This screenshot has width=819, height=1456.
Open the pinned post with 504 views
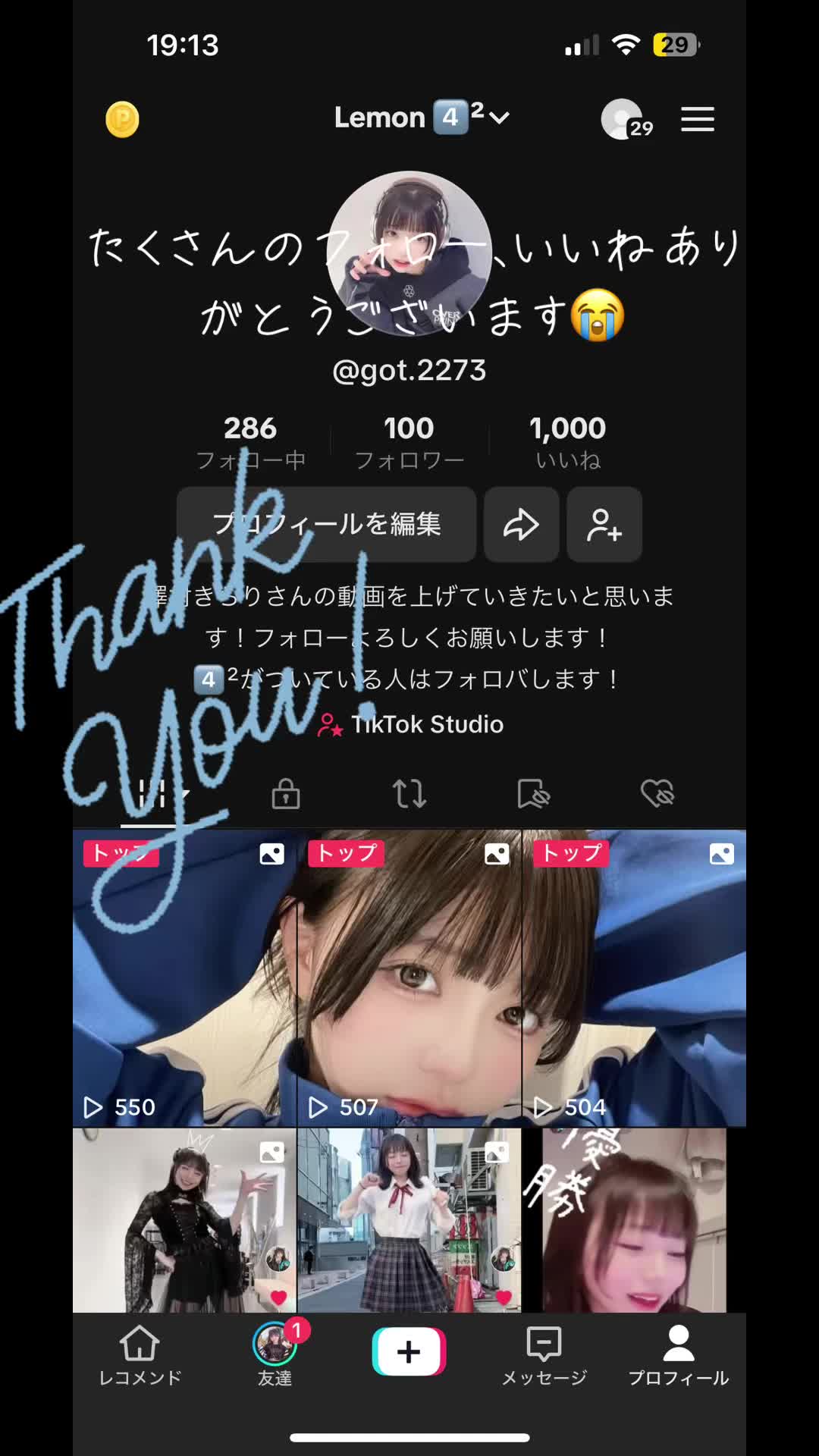tap(634, 978)
